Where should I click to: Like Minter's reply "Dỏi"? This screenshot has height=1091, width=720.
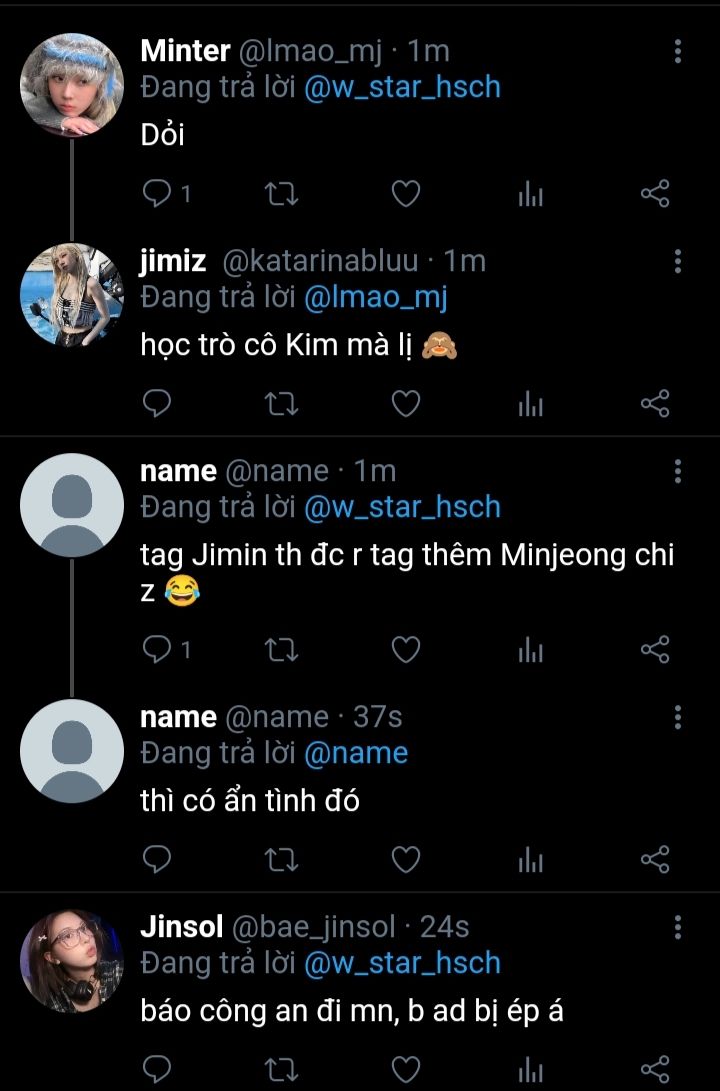click(404, 195)
